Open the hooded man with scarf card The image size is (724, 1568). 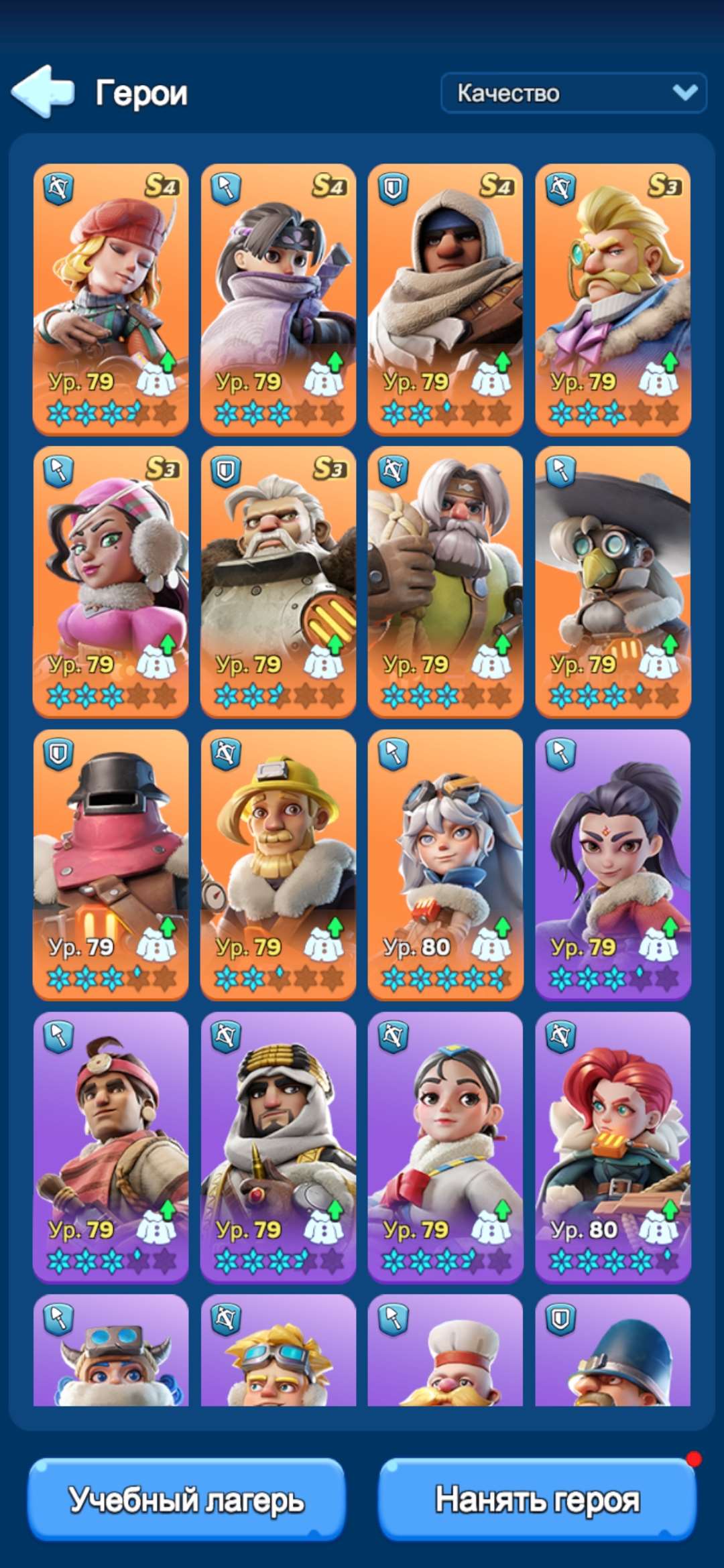pyautogui.click(x=445, y=299)
